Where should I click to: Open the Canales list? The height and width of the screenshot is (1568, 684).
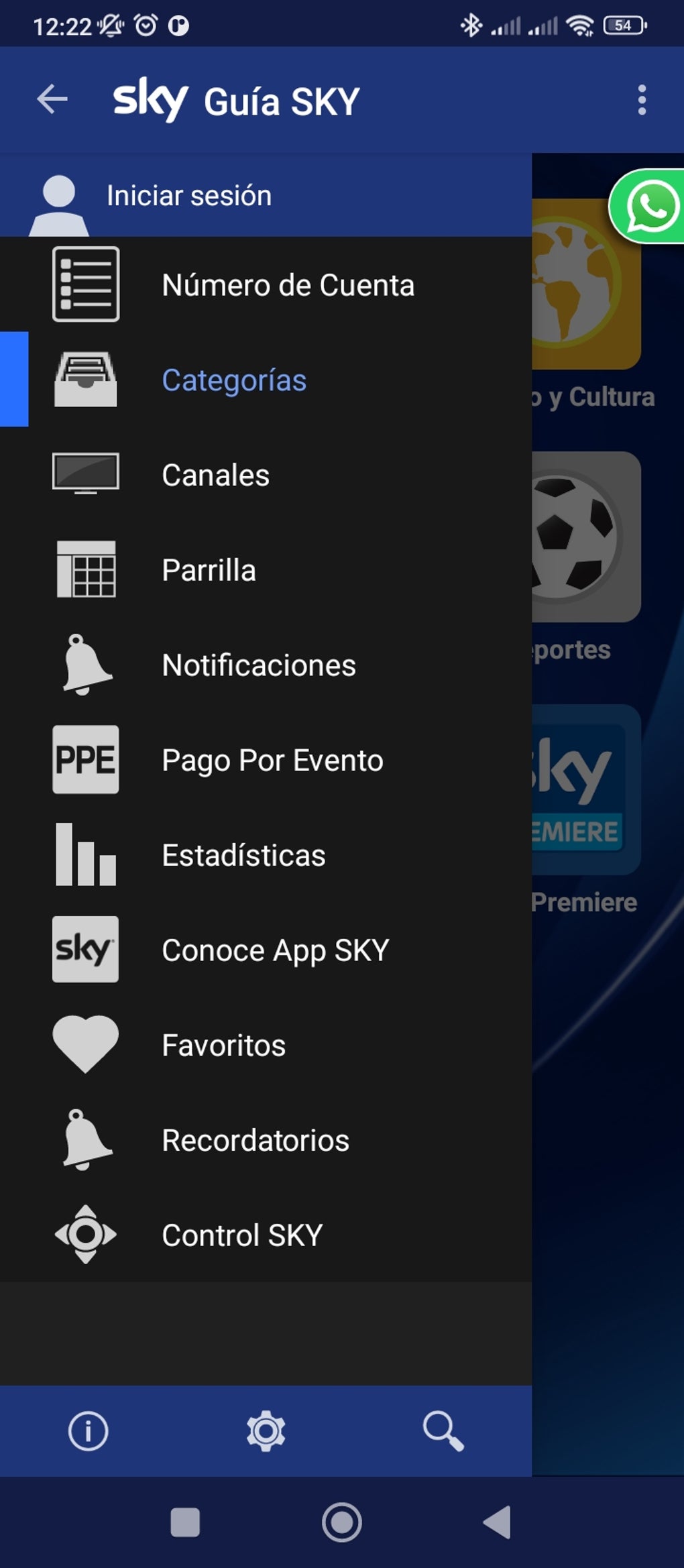(x=215, y=475)
